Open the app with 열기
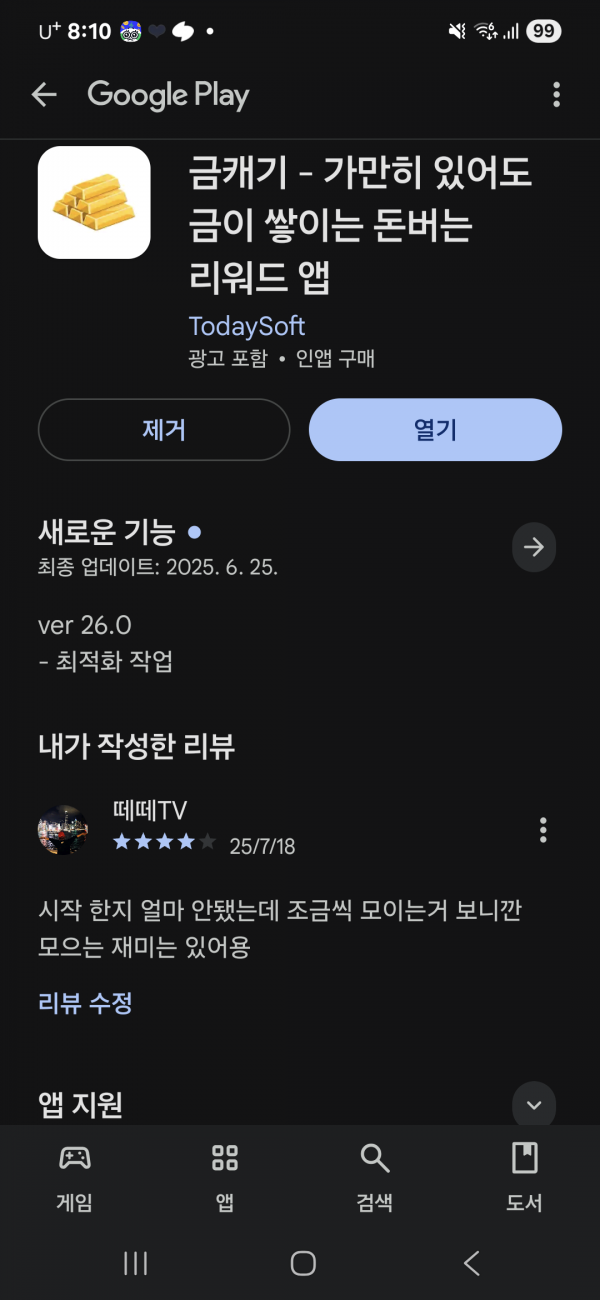This screenshot has height=1300, width=600. pyautogui.click(x=435, y=430)
